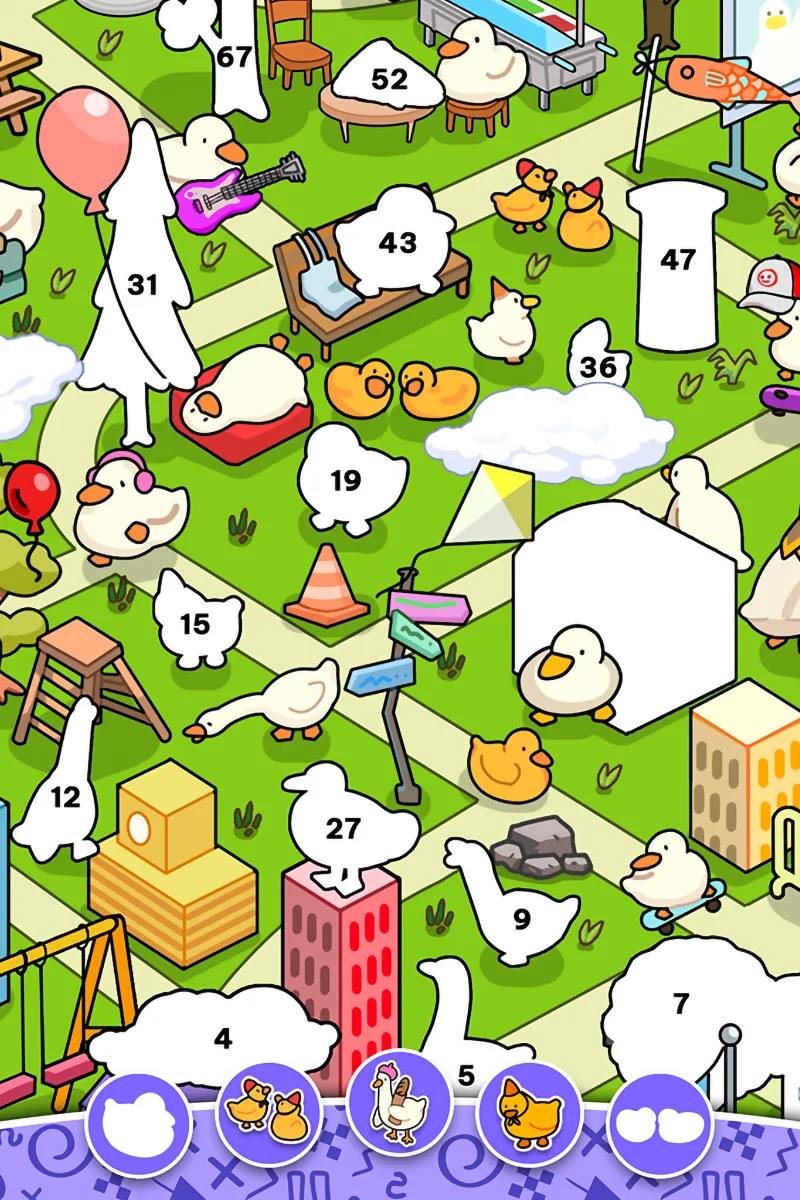Tap the orange party-hat duck target circle
Image resolution: width=800 pixels, height=1200 pixels.
click(x=530, y=1113)
